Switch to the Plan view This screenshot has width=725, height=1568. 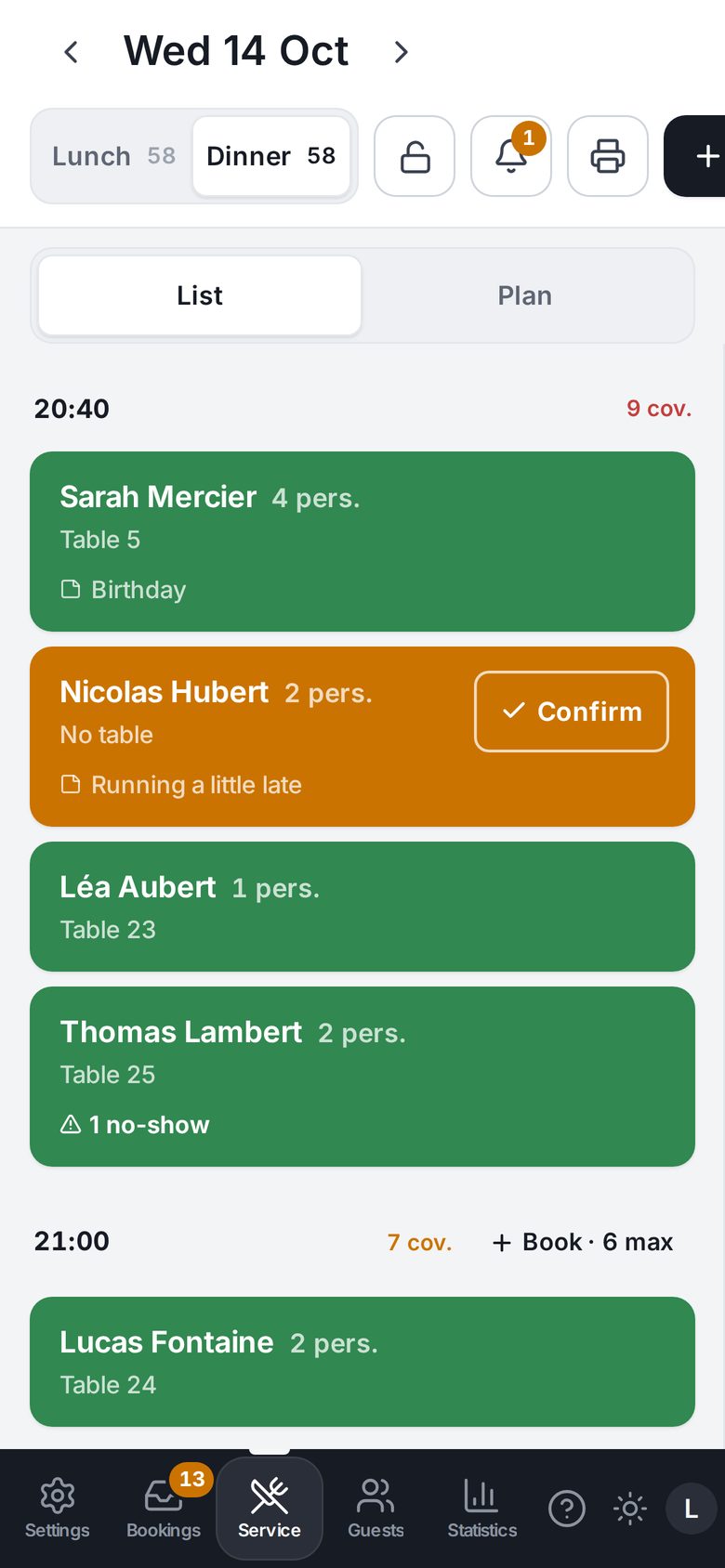pos(525,295)
